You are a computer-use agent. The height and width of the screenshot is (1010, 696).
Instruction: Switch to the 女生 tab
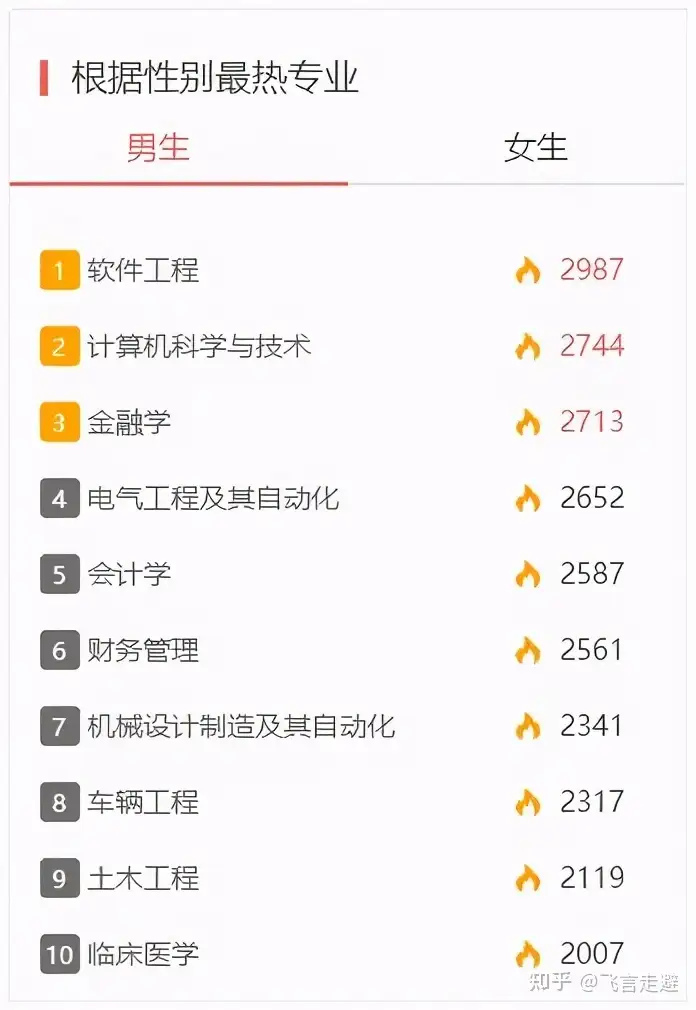point(535,148)
